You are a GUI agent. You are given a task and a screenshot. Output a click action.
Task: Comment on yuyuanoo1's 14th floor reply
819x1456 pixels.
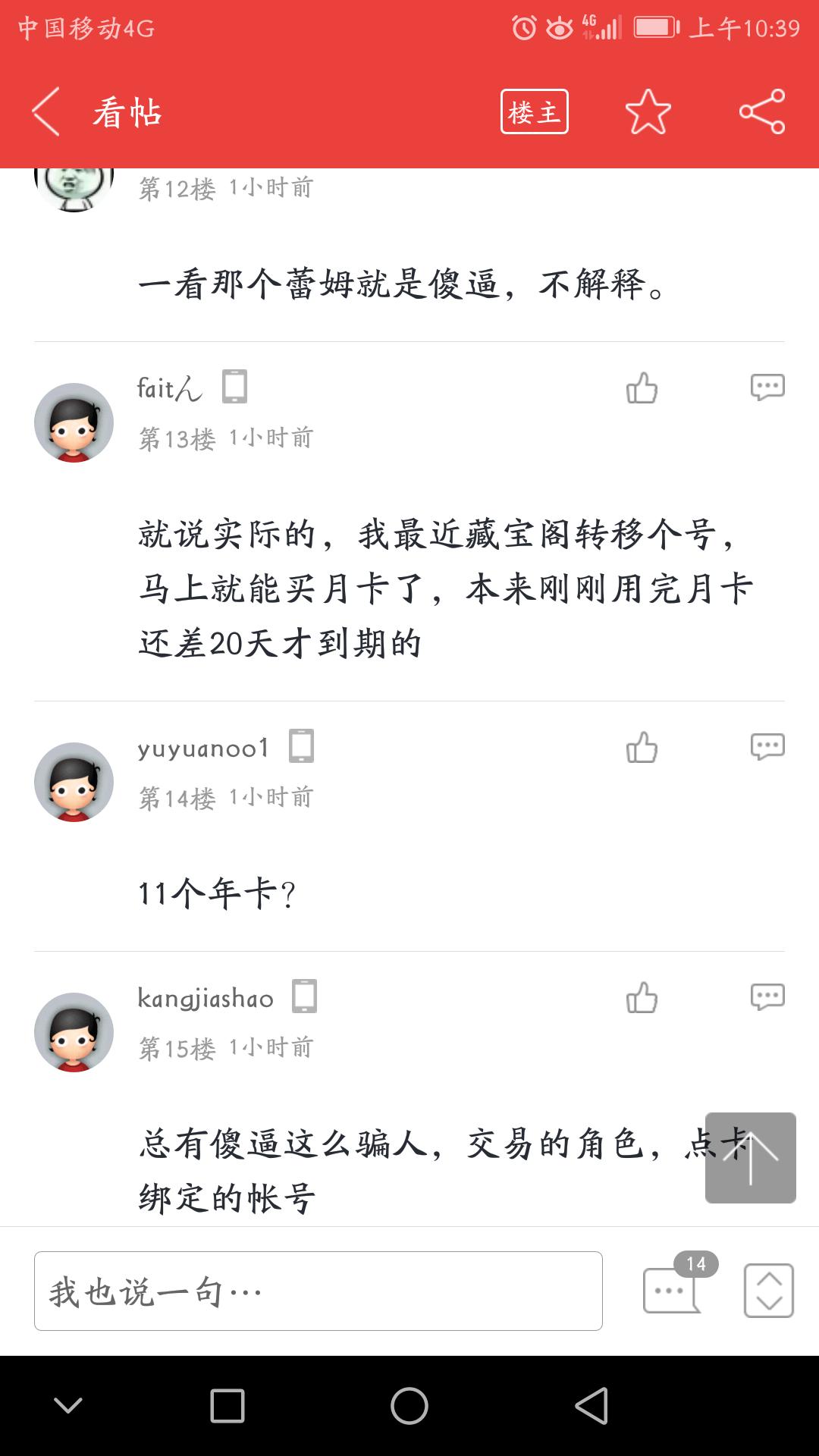pos(767,746)
